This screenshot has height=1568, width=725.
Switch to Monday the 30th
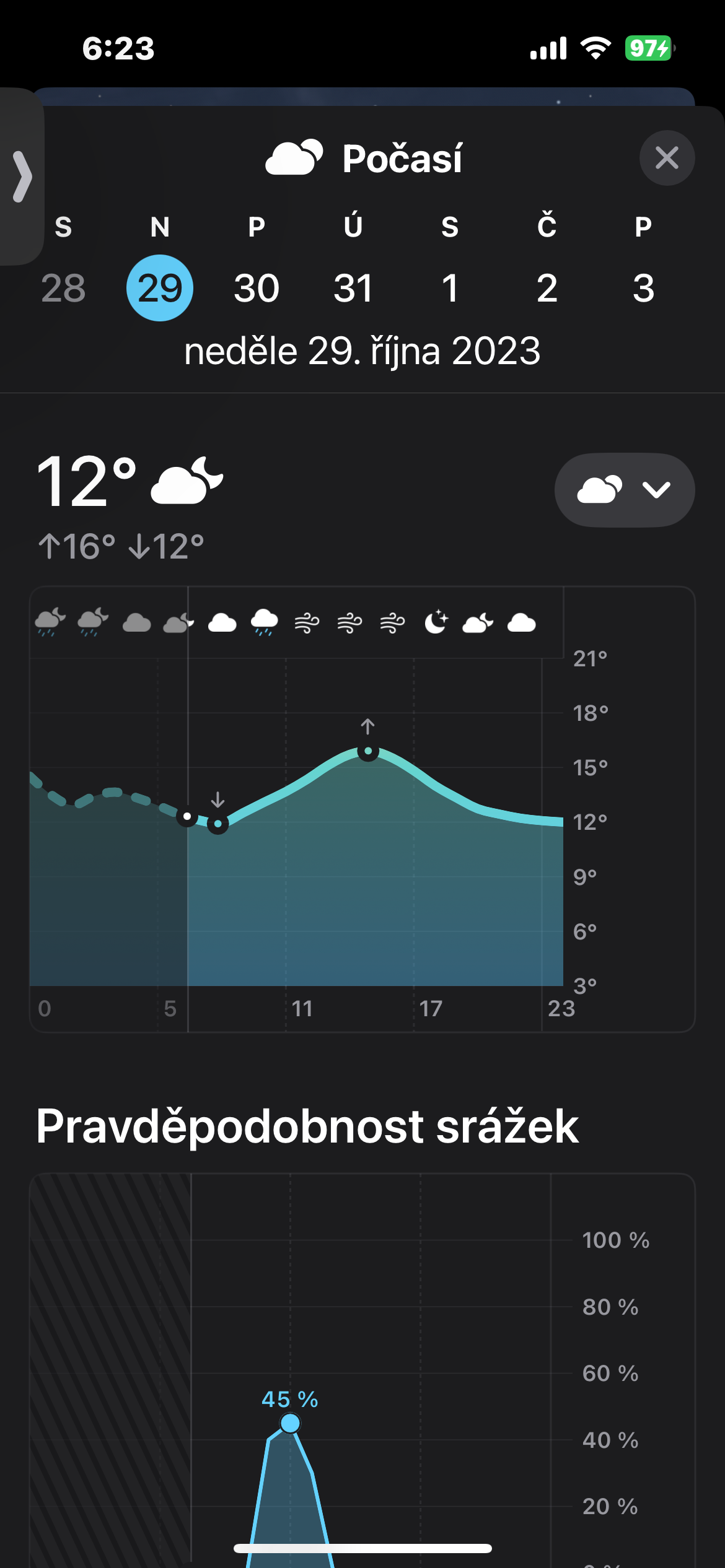point(257,288)
